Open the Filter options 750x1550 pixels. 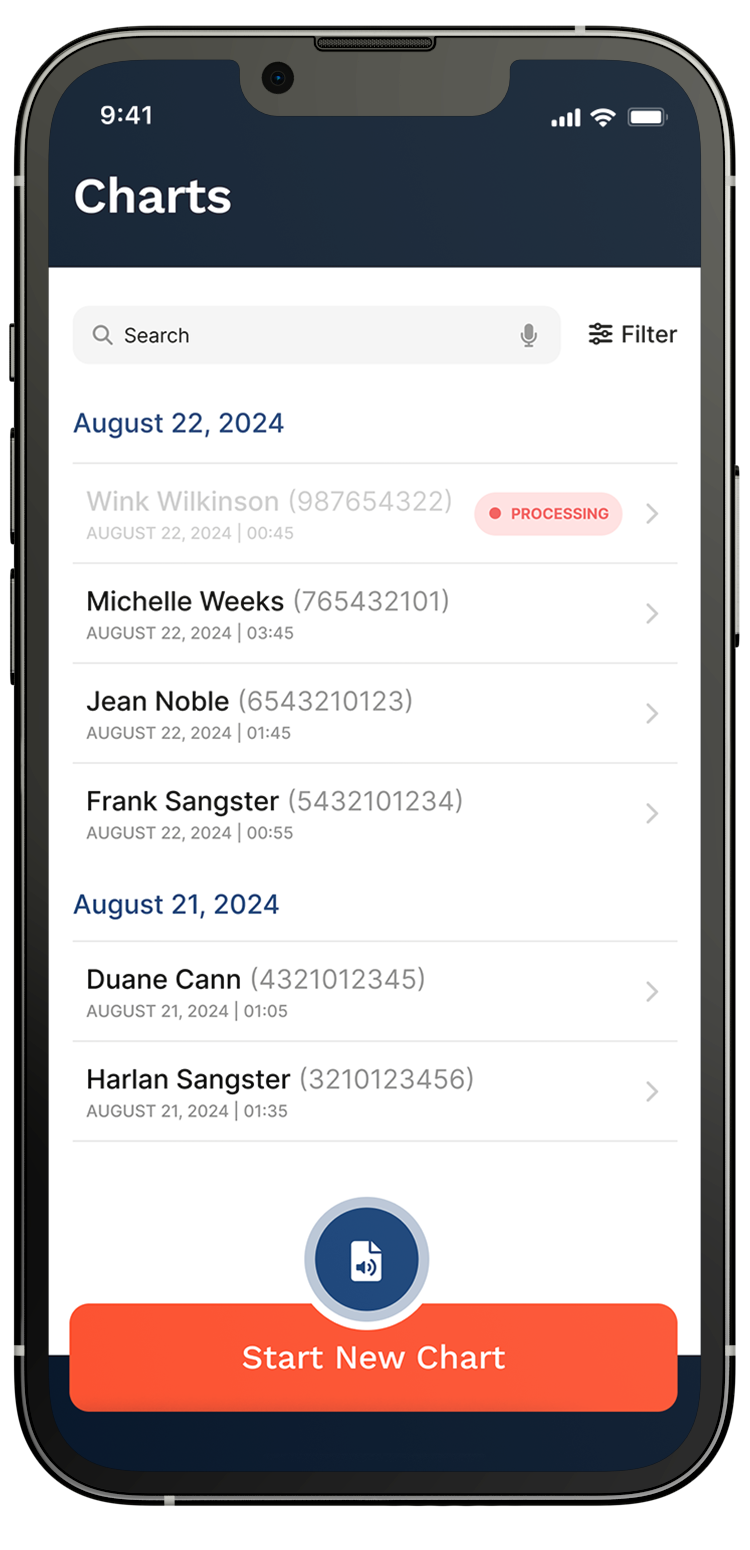632,335
